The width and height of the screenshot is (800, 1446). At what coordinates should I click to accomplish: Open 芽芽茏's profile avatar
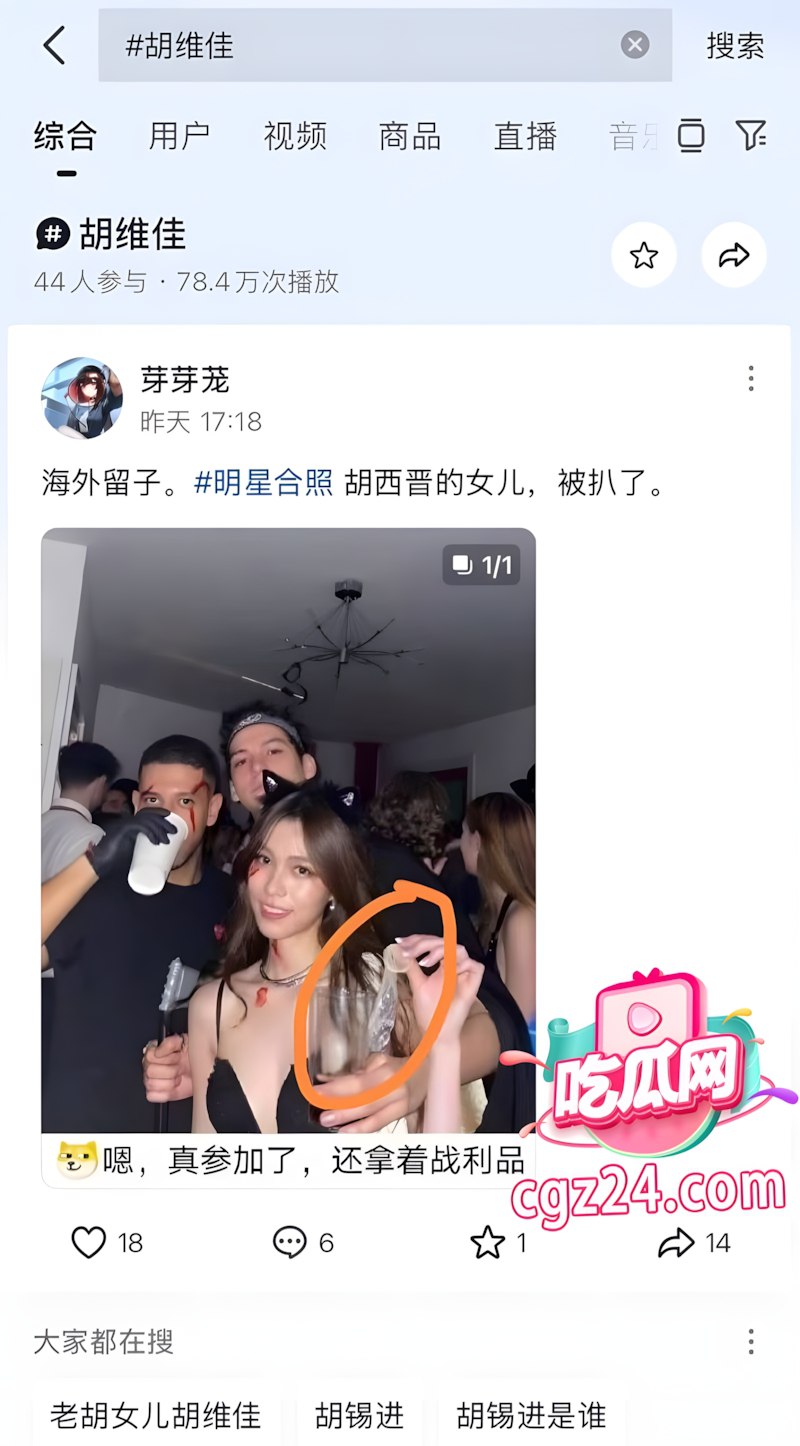[x=82, y=398]
